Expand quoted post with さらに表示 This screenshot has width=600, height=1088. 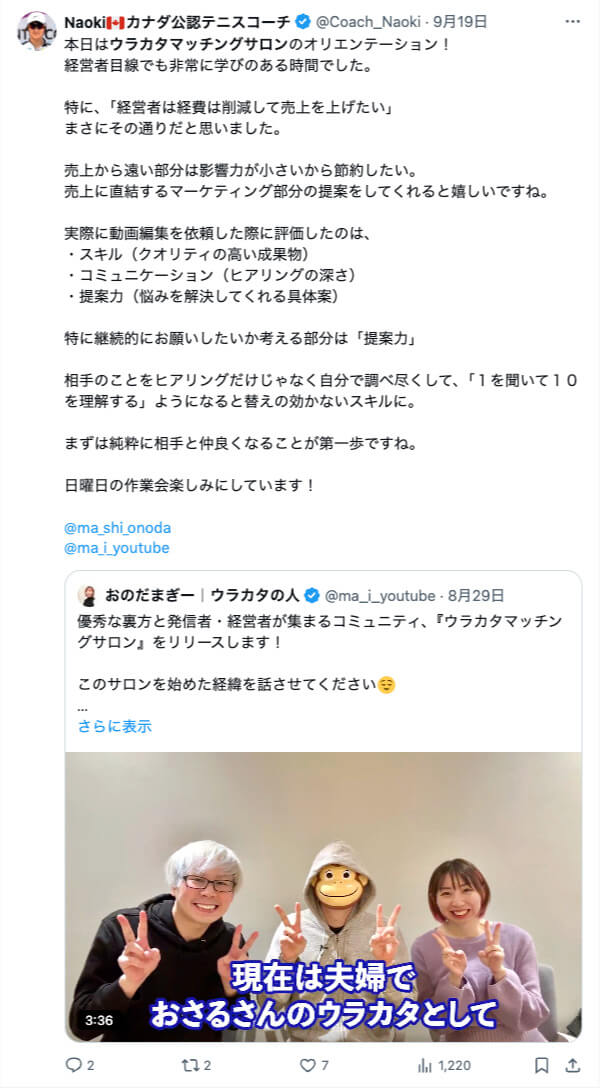(115, 727)
